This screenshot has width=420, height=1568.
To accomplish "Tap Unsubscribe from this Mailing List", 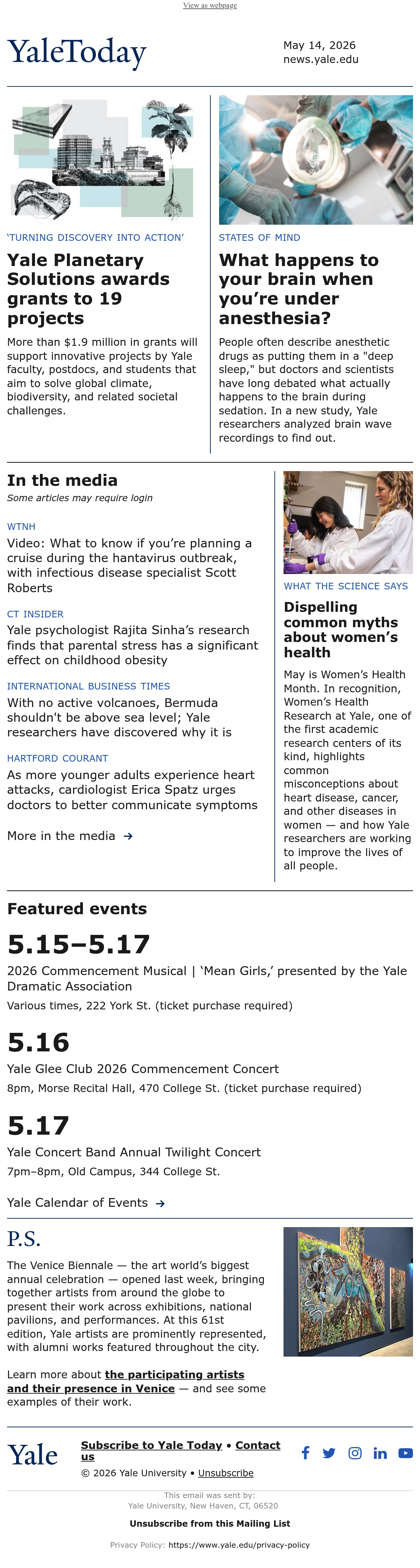I will coord(210,1523).
